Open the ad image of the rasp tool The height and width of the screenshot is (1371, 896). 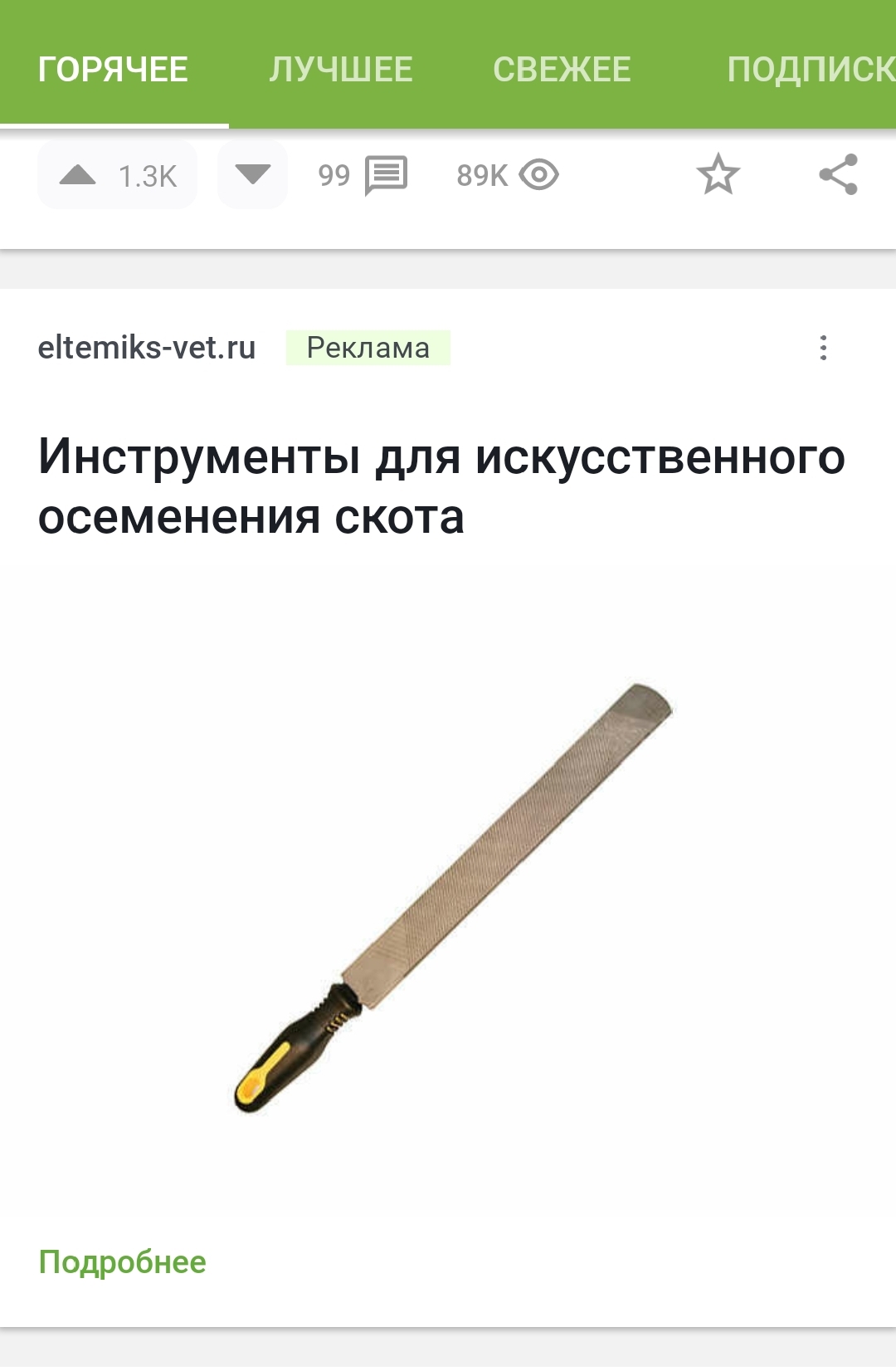[x=452, y=896]
